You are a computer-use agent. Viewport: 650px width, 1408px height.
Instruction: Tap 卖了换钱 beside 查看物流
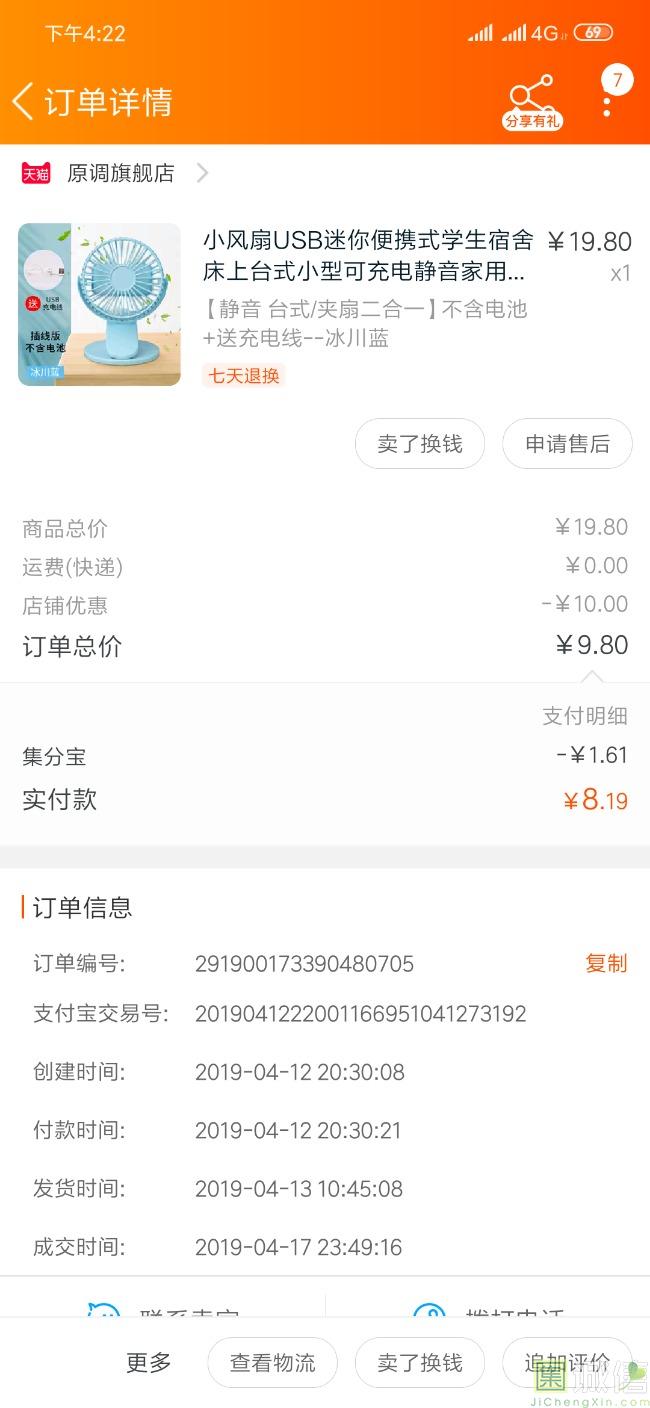click(x=420, y=1362)
